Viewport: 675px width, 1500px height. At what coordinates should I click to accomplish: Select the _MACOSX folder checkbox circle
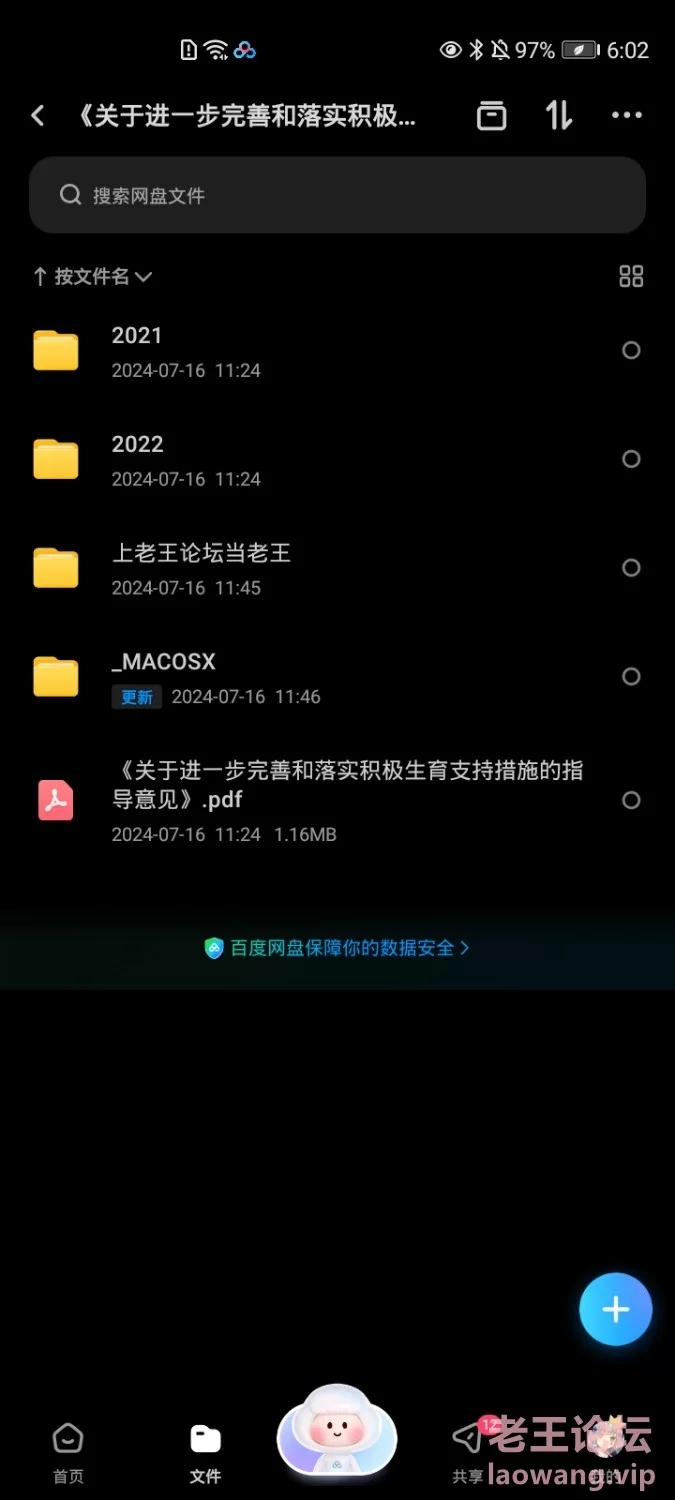click(x=631, y=677)
